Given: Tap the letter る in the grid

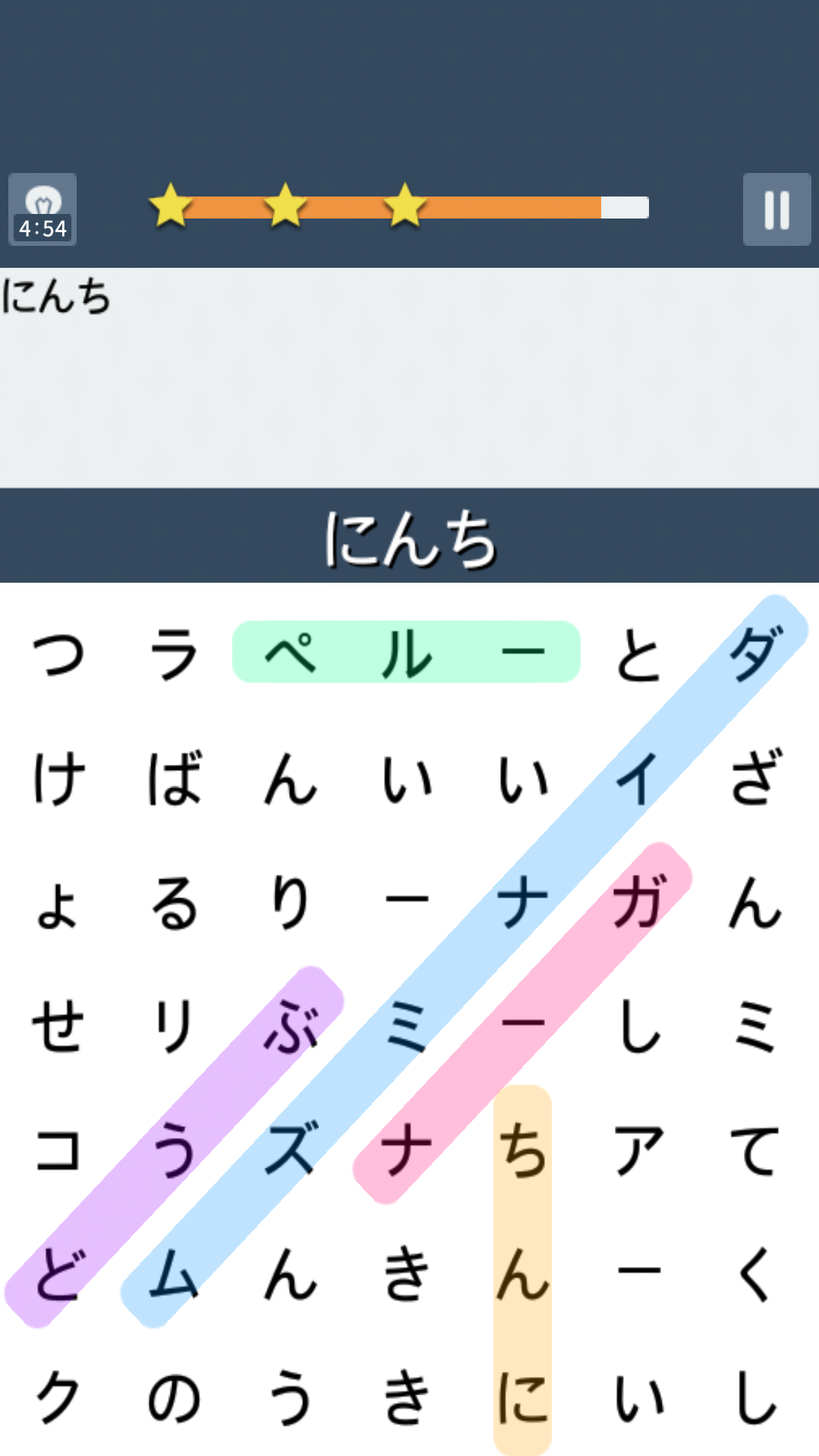Looking at the screenshot, I should [x=175, y=903].
